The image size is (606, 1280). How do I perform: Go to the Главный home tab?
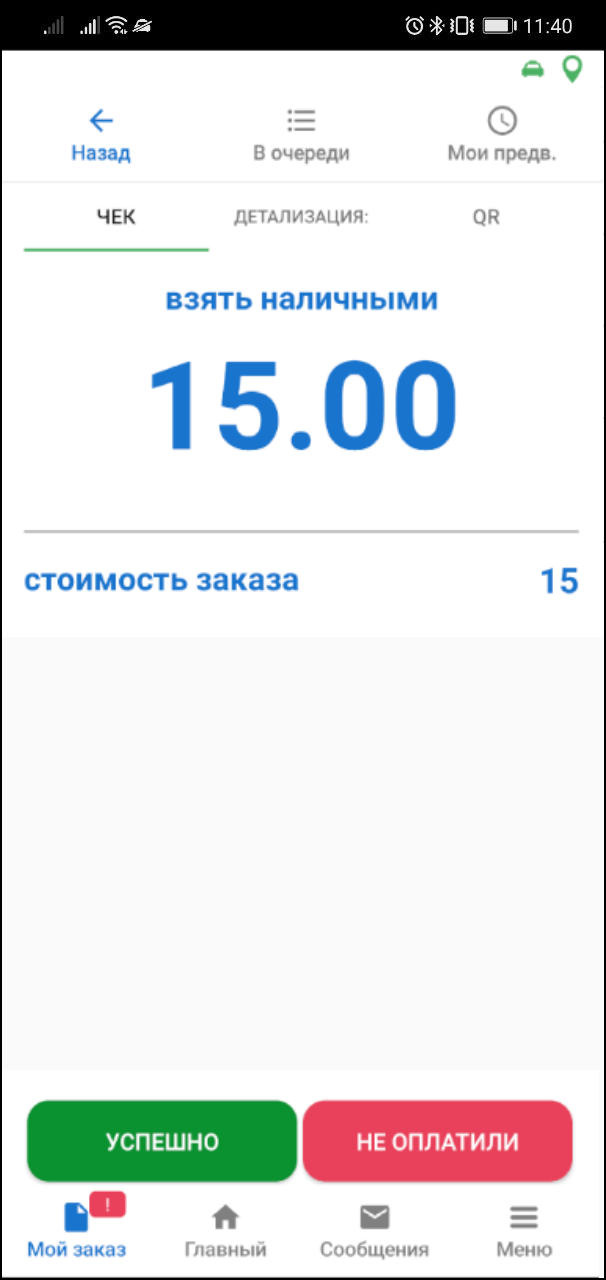click(x=226, y=1231)
